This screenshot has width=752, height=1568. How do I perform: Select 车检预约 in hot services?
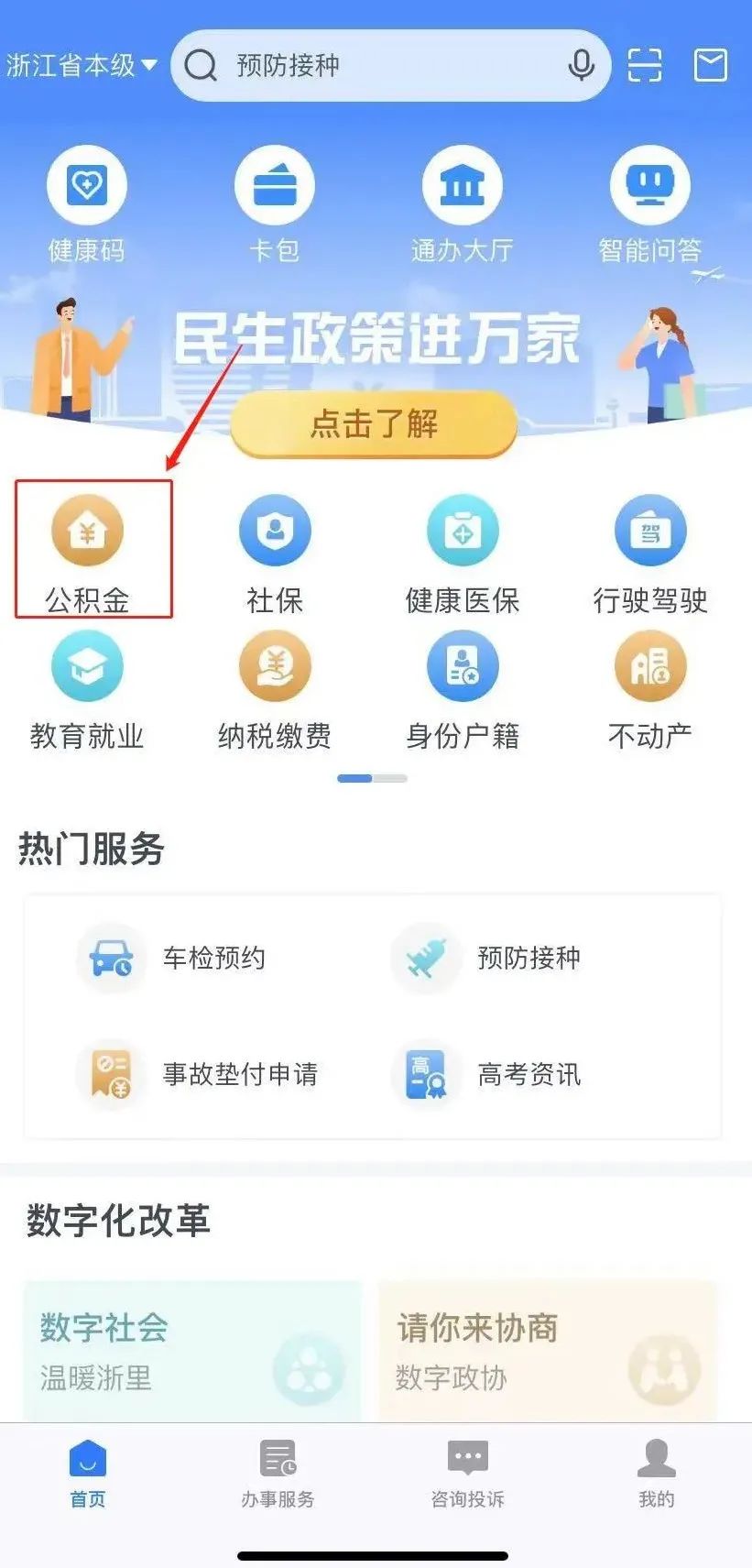click(174, 959)
